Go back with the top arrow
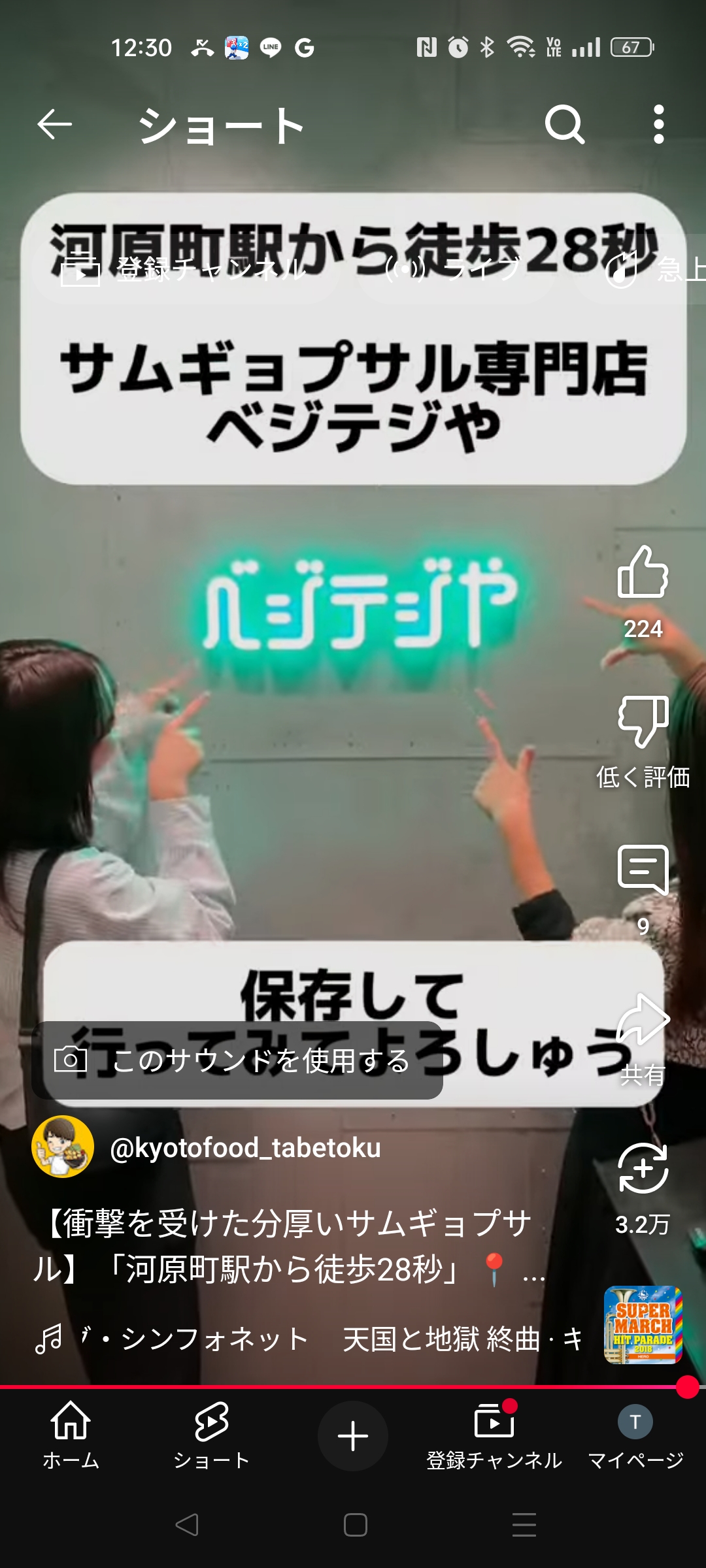The width and height of the screenshot is (706, 1568). point(54,124)
